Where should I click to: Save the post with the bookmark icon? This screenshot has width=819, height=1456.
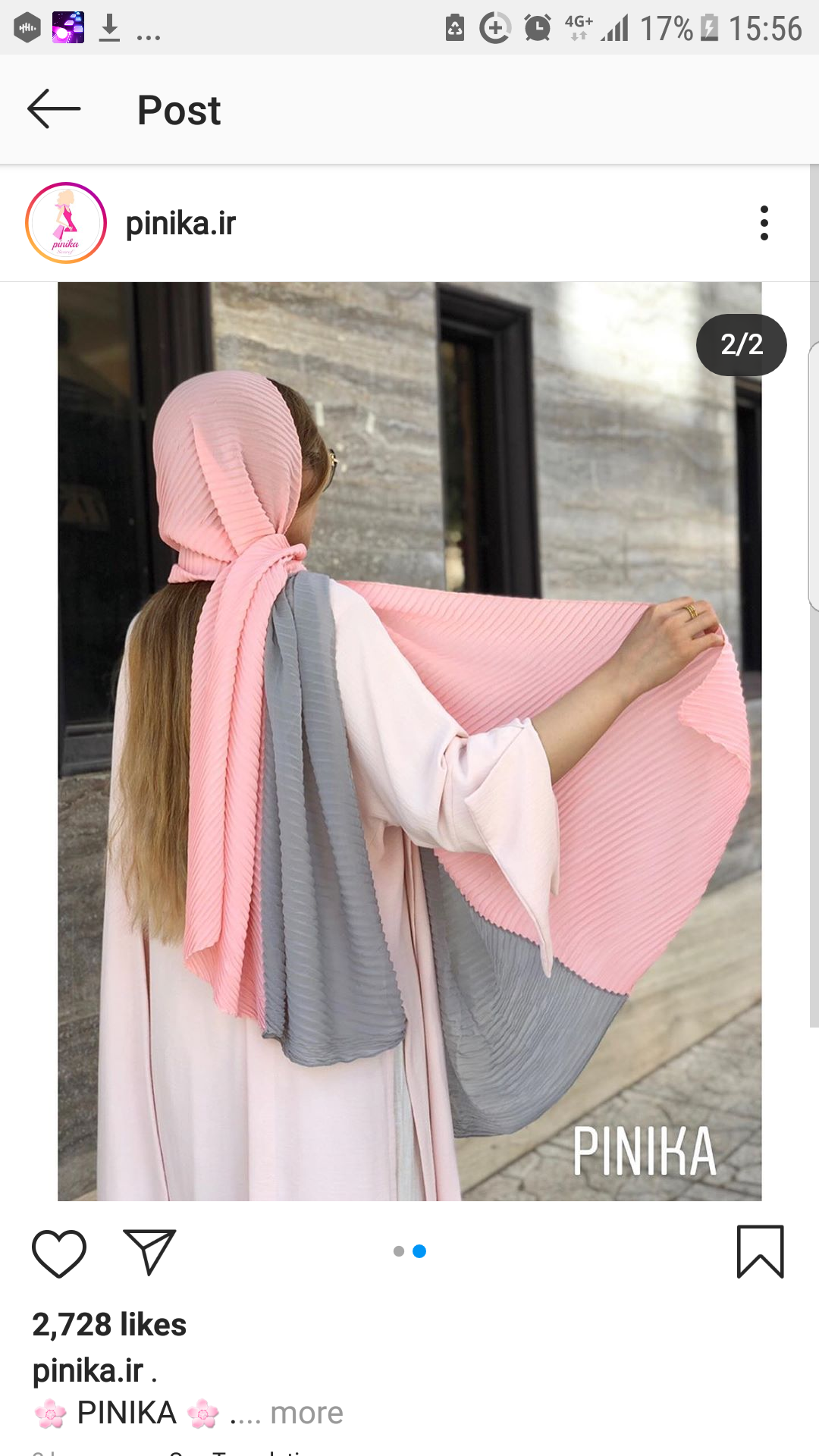coord(760,1253)
